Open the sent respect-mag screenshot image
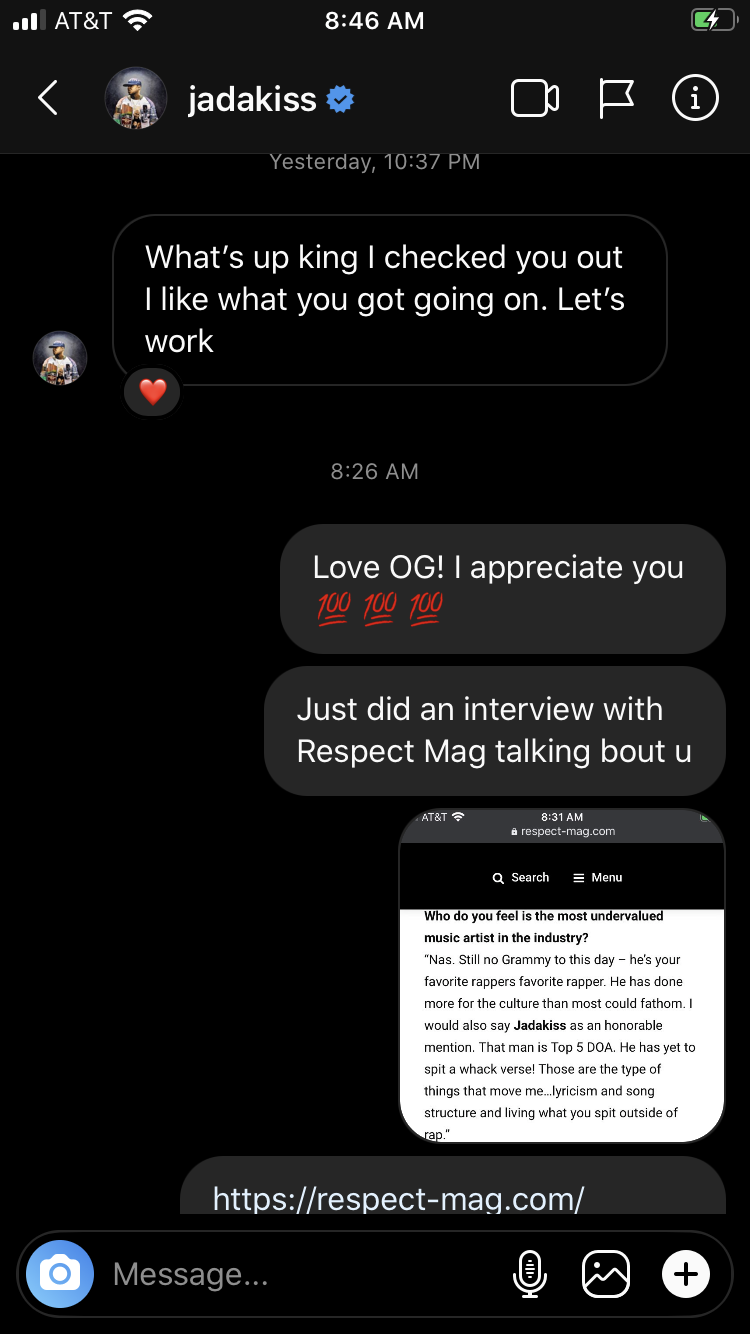This screenshot has width=750, height=1334. coord(561,975)
